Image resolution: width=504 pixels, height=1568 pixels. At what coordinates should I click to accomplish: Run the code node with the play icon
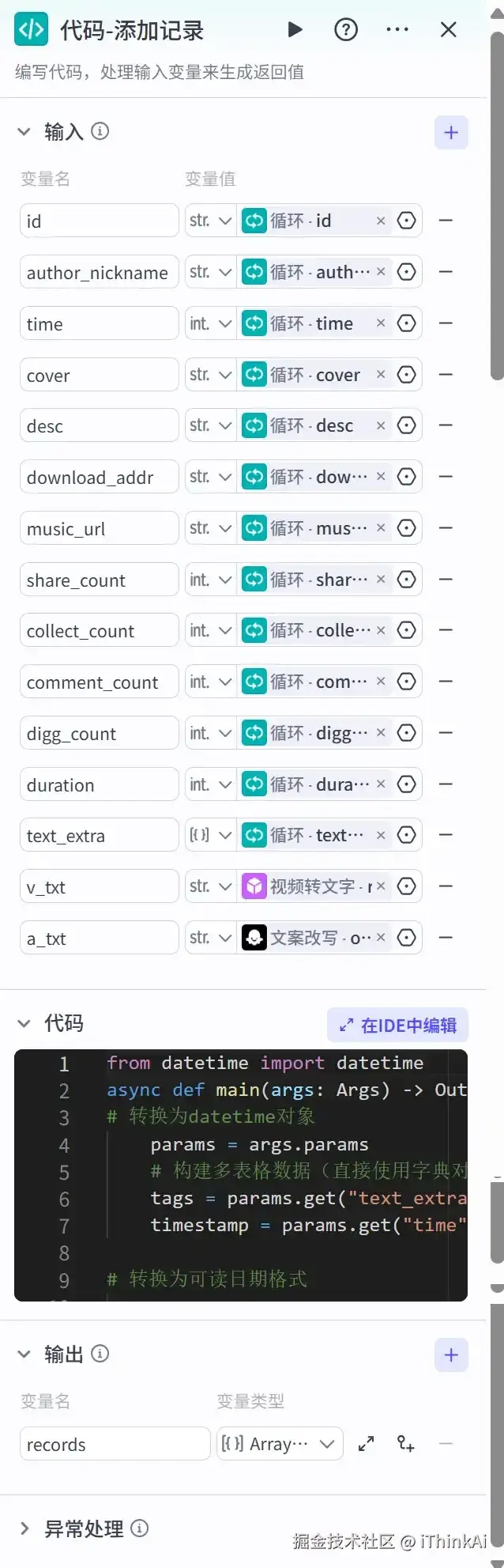coord(295,30)
